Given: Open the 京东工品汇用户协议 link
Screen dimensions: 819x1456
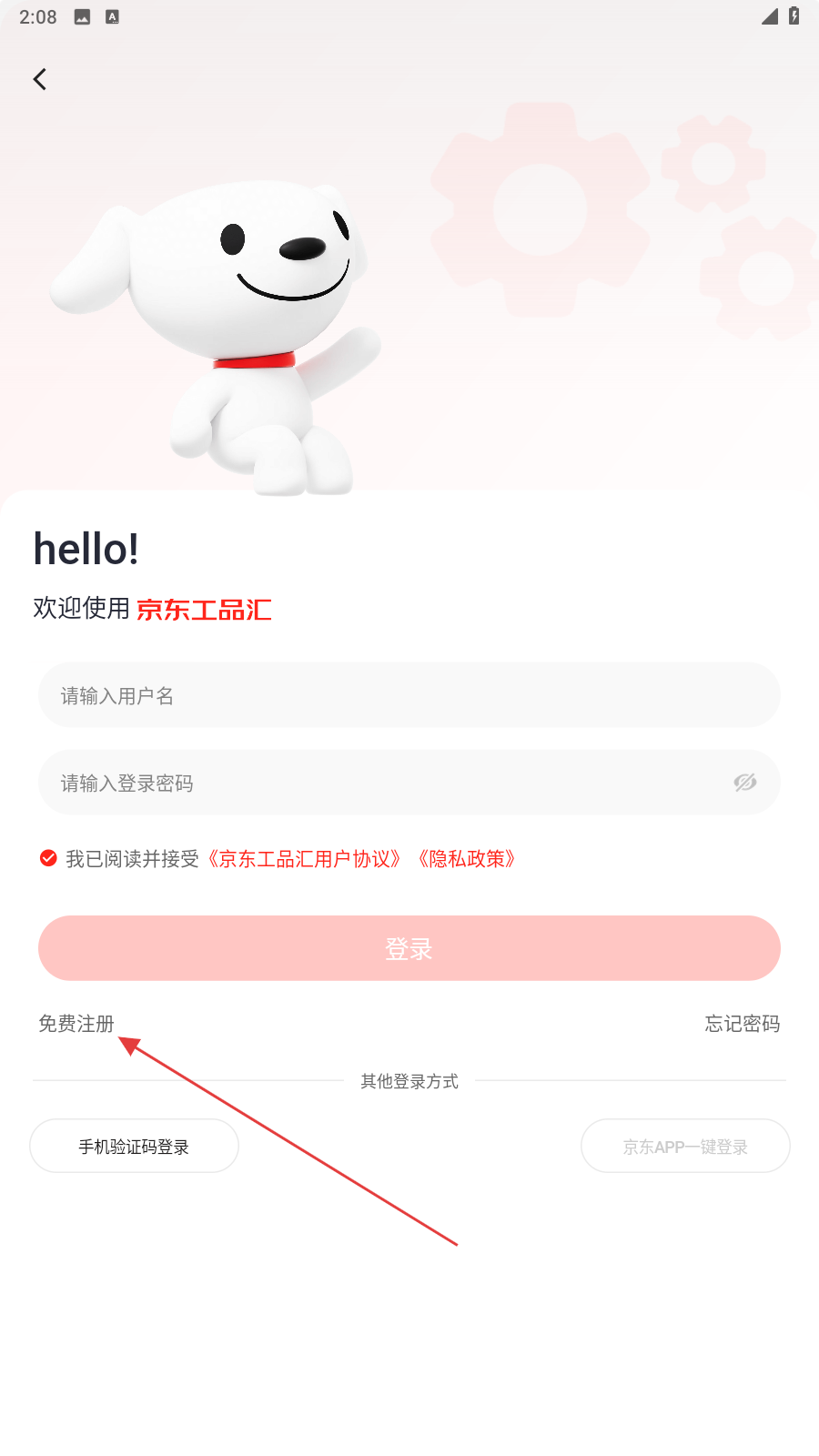Looking at the screenshot, I should point(304,859).
